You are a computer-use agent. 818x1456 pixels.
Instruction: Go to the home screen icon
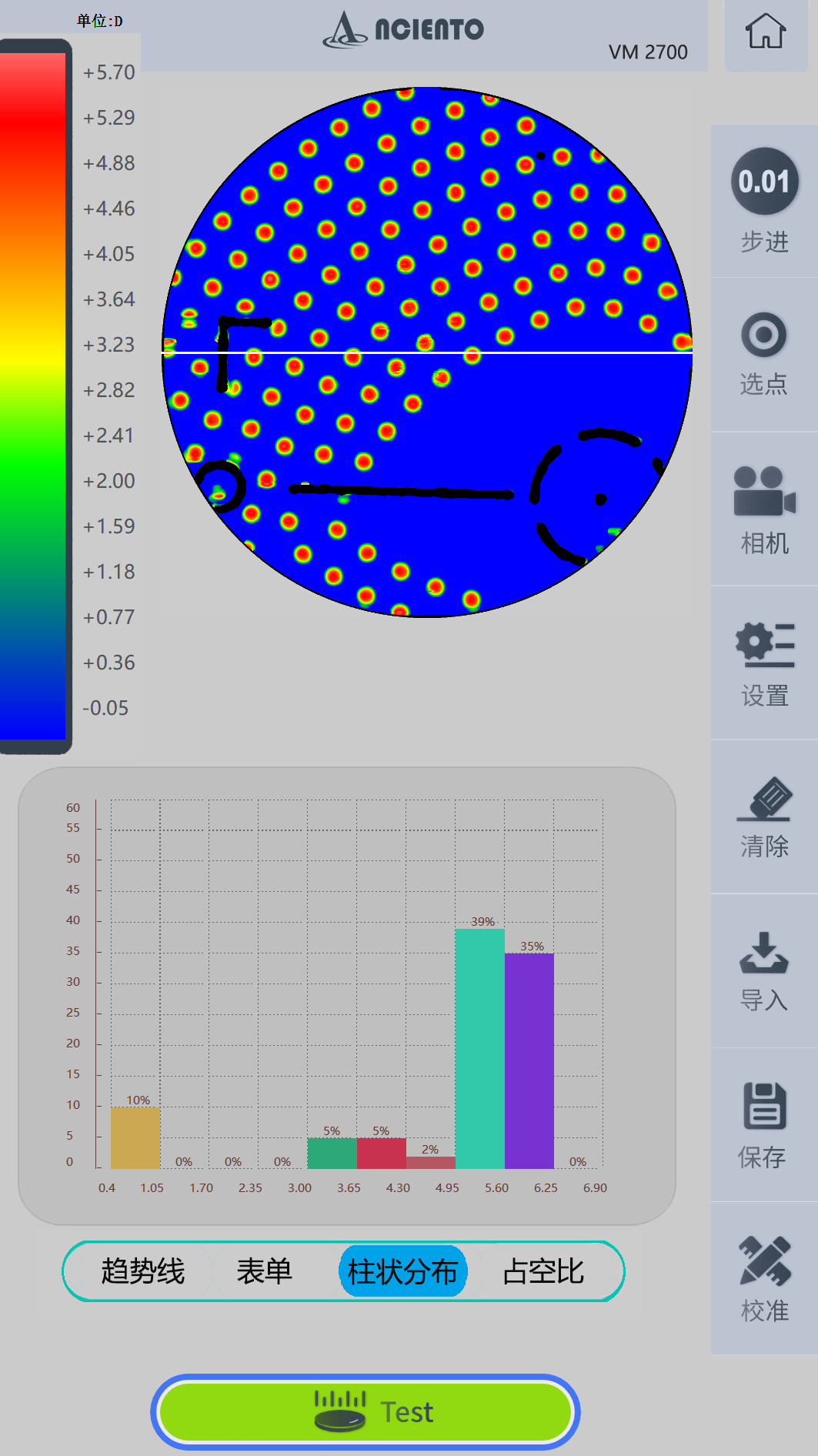765,32
